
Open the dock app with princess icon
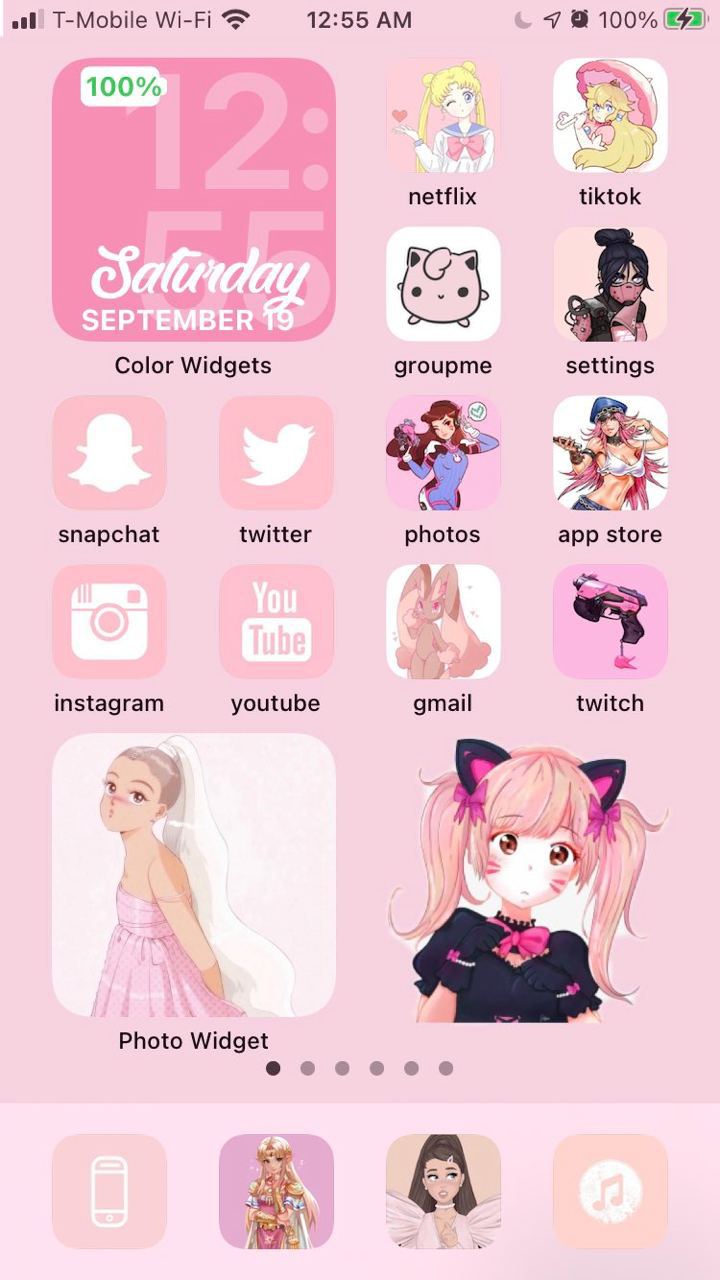[276, 1191]
